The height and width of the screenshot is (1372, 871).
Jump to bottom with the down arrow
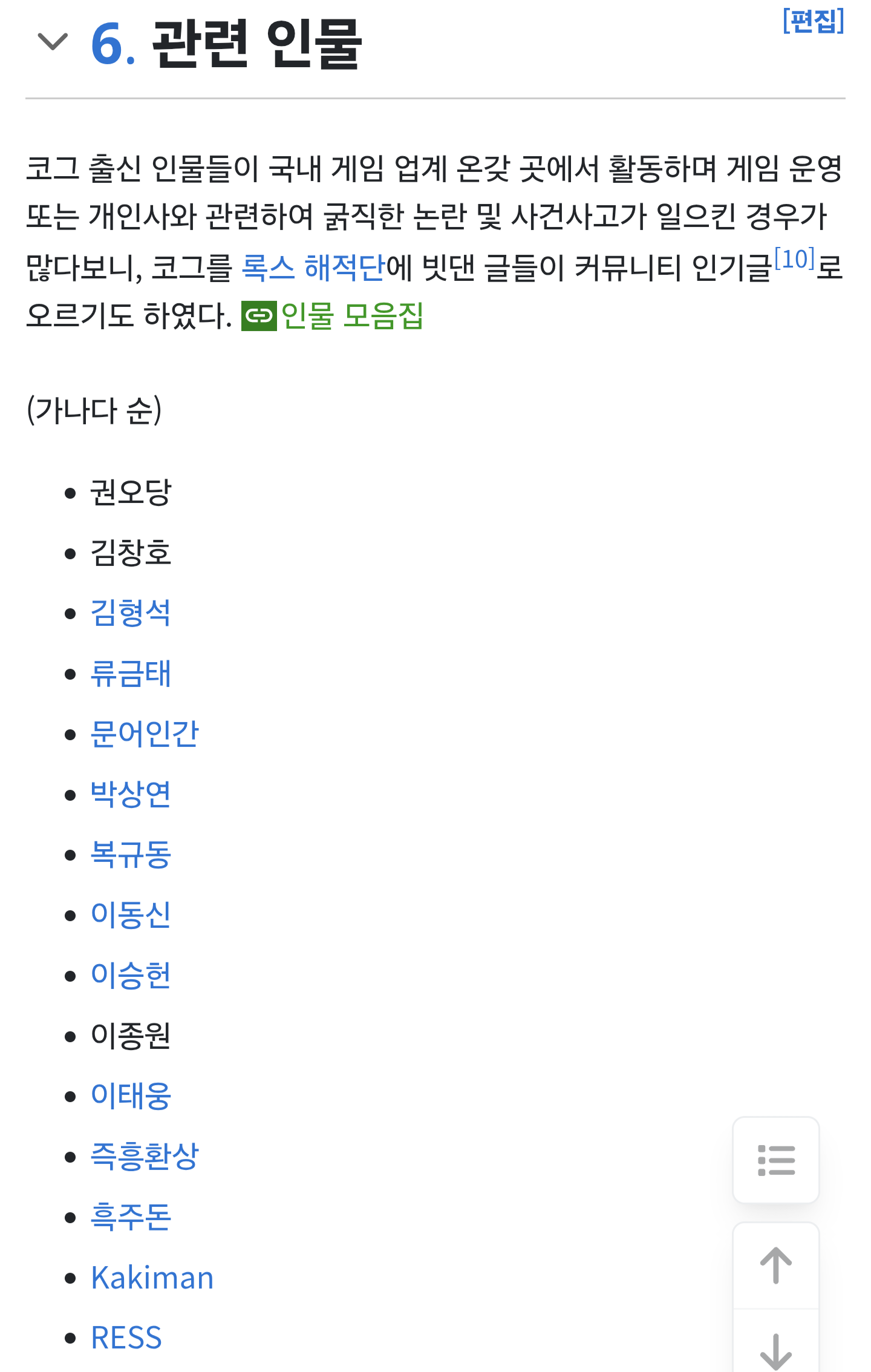click(775, 1348)
